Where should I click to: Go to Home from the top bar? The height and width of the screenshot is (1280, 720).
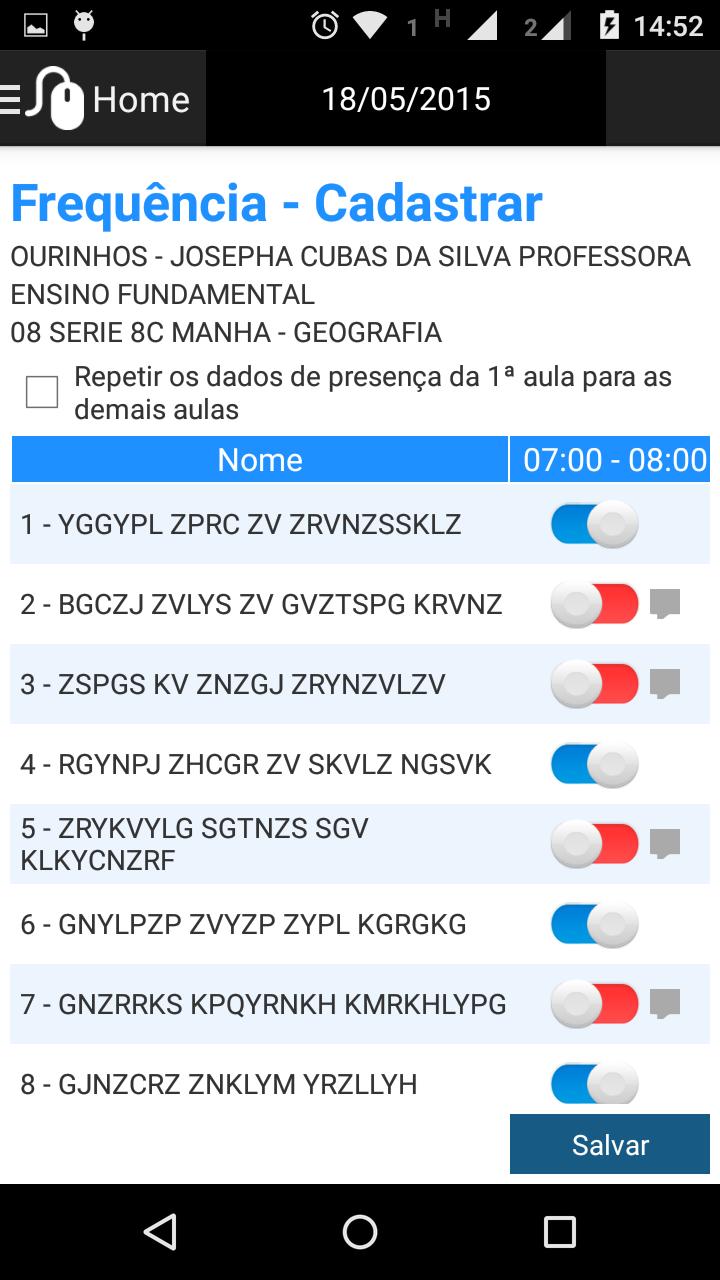pos(141,99)
